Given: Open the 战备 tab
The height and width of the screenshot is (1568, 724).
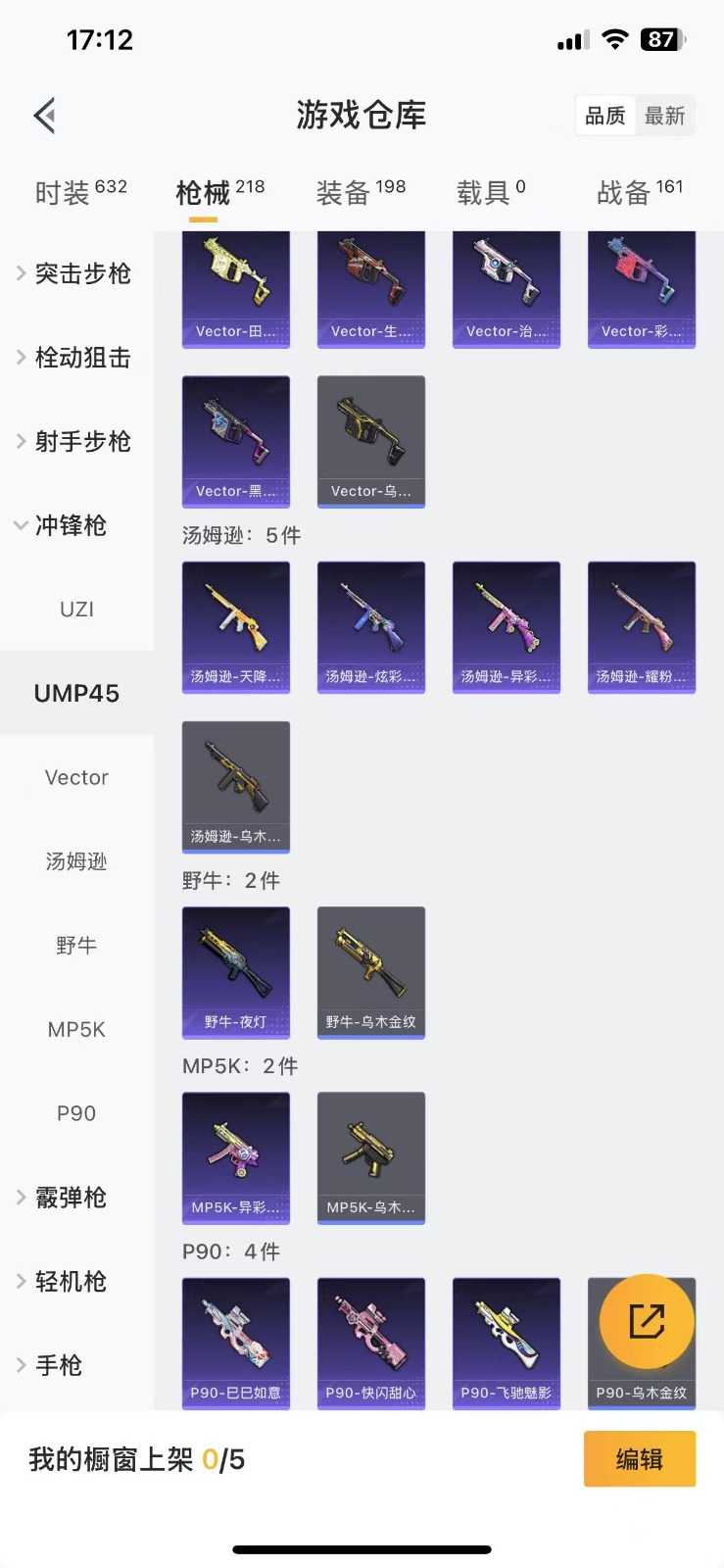Looking at the screenshot, I should pos(639,192).
